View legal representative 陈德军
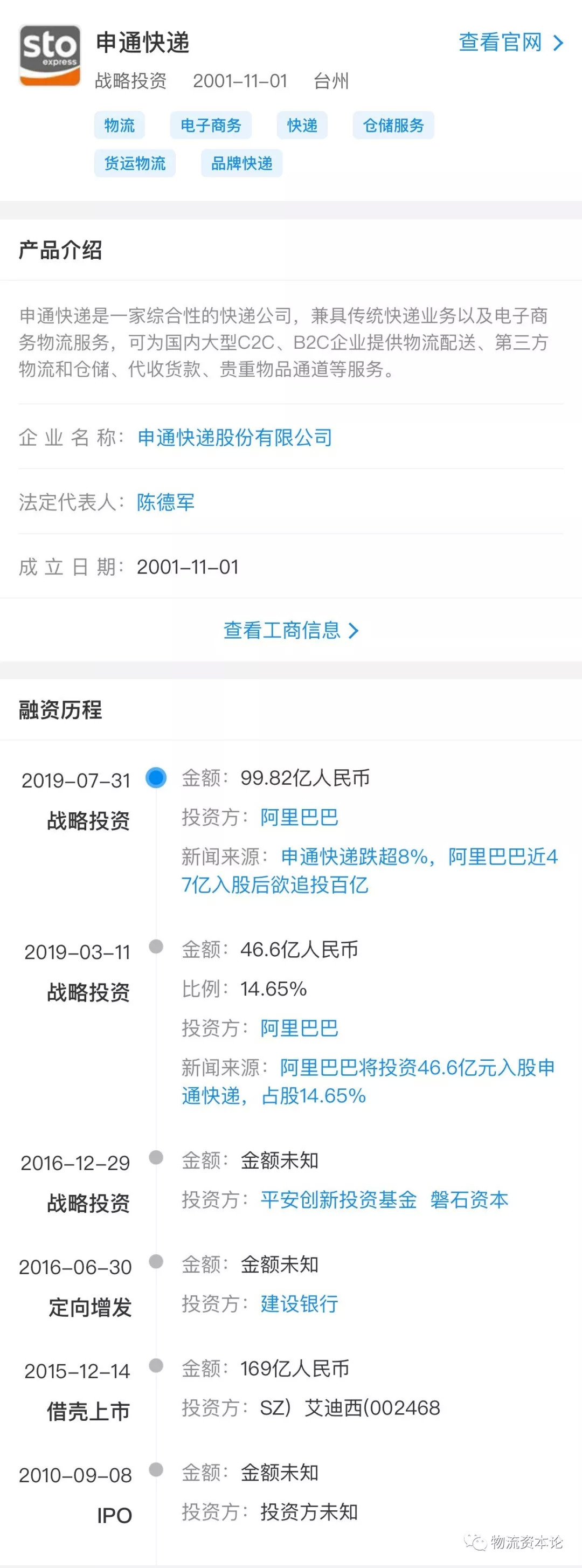 (x=165, y=502)
